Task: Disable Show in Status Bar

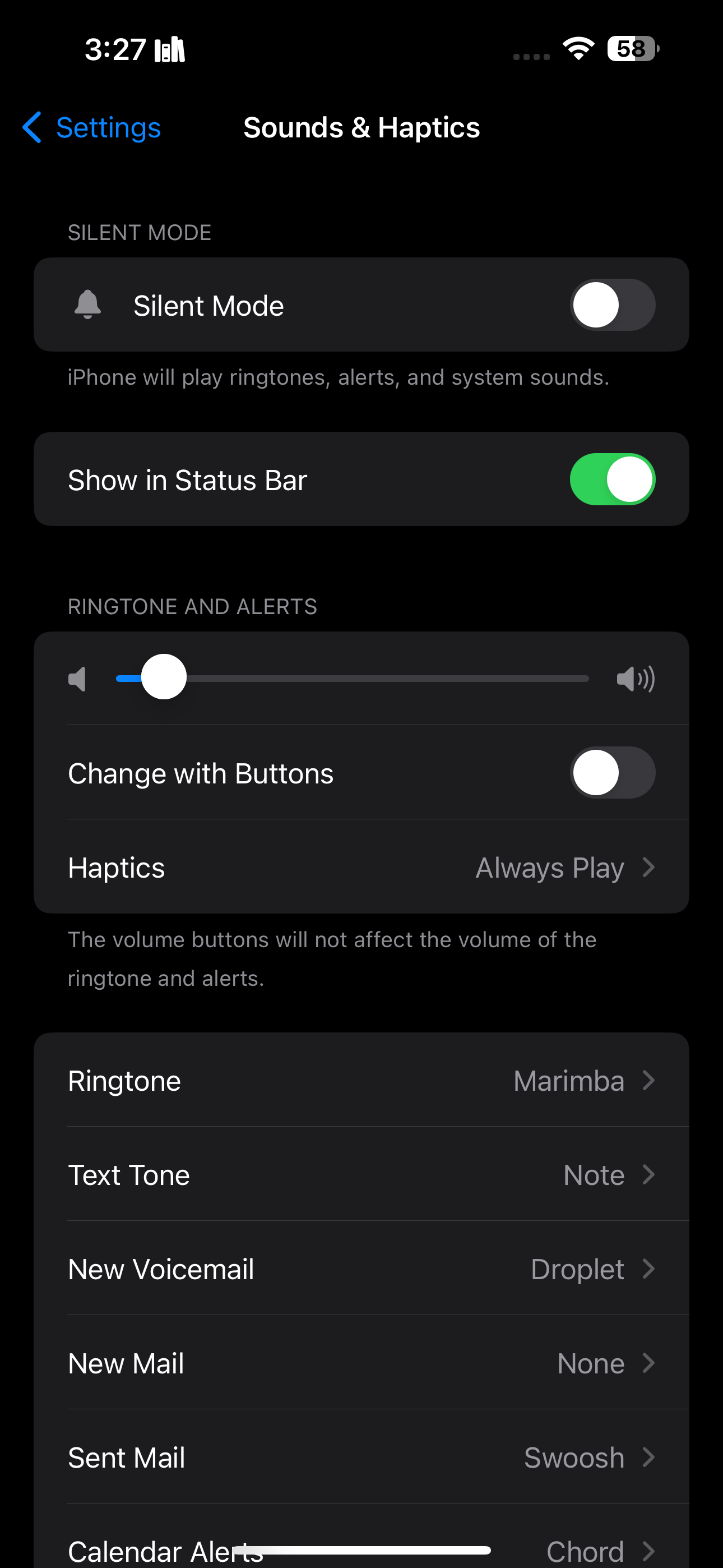Action: [x=612, y=479]
